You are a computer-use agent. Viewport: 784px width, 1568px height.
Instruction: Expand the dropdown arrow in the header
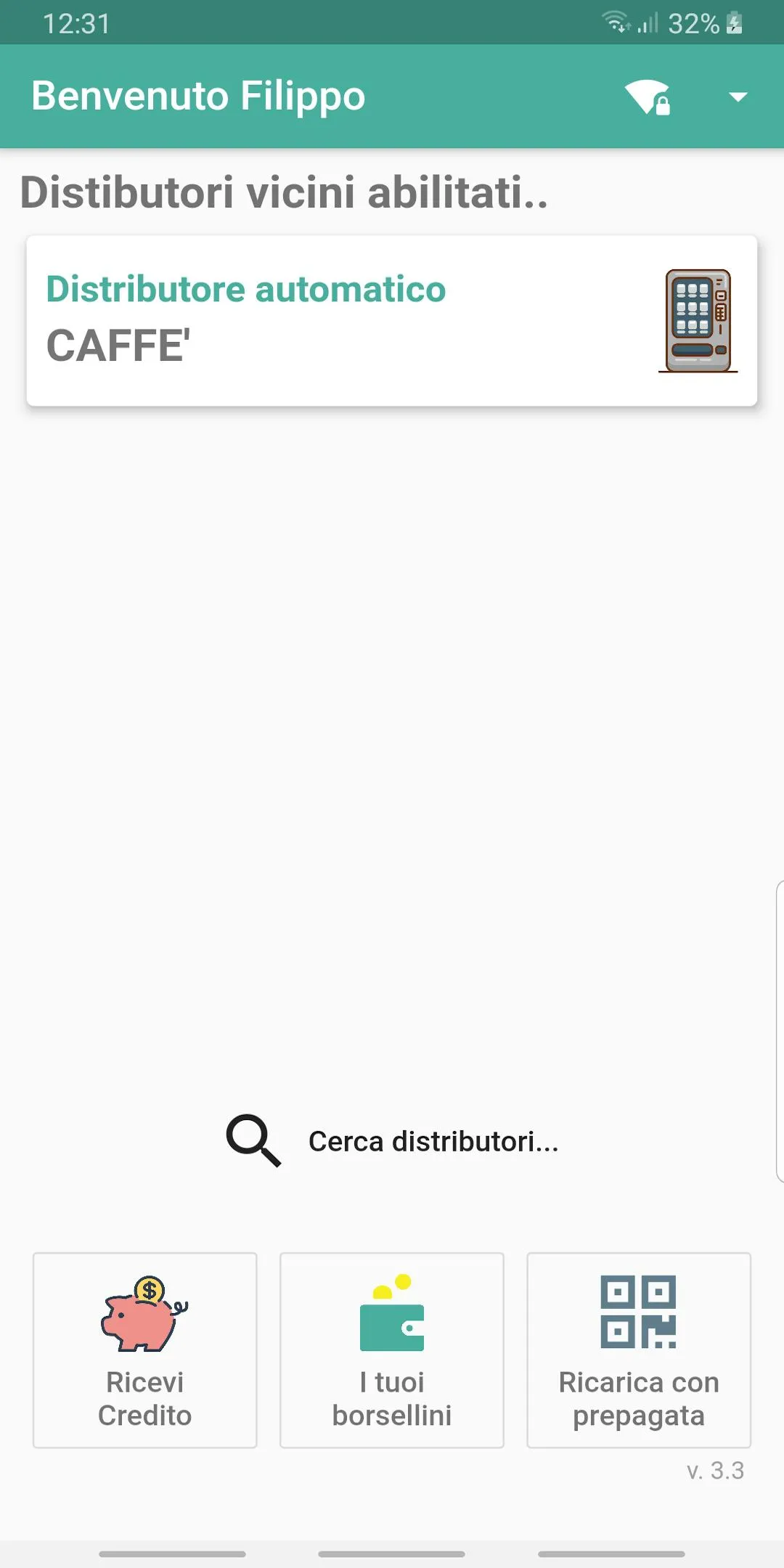[x=738, y=97]
